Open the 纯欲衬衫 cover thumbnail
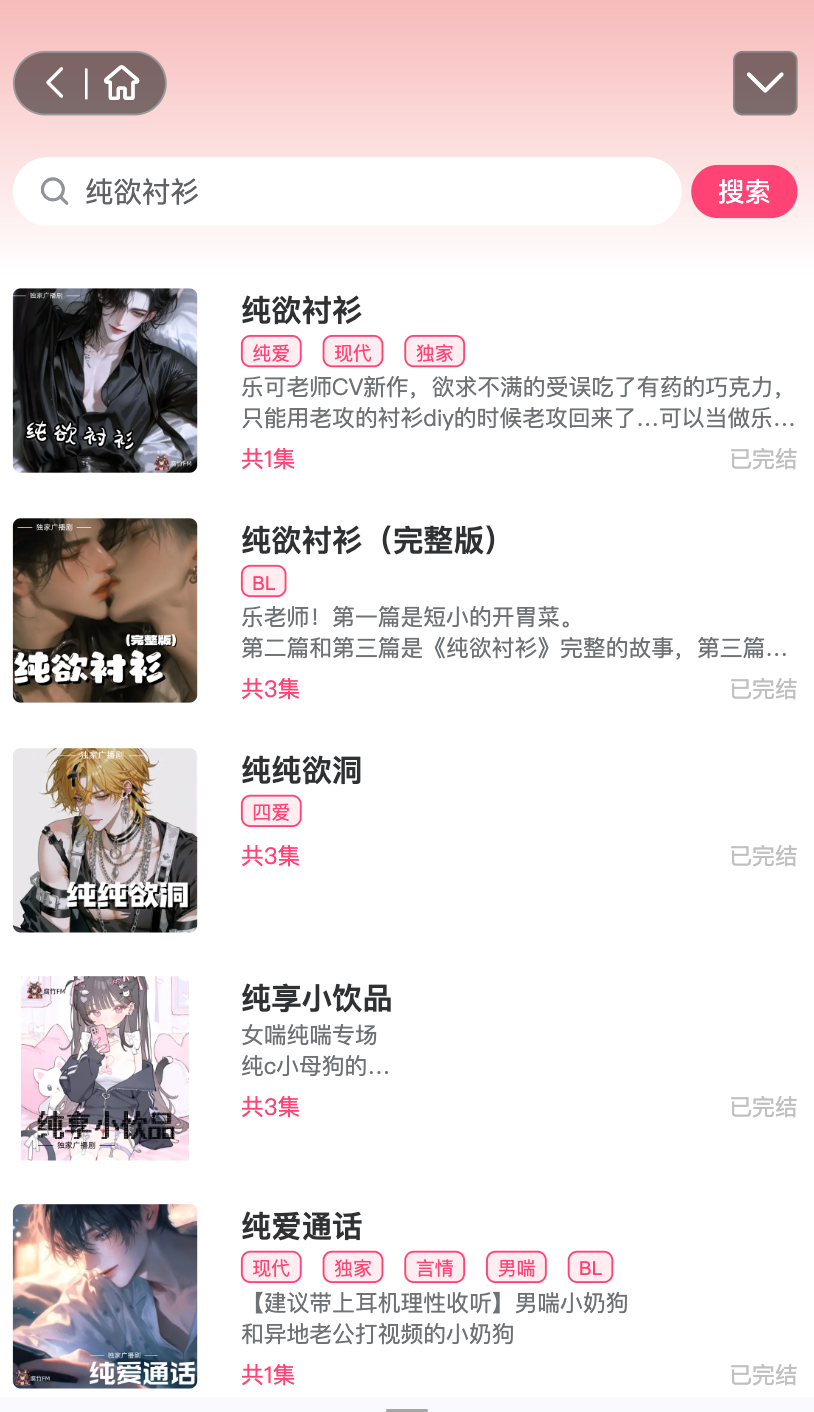Image resolution: width=814 pixels, height=1412 pixels. (104, 380)
